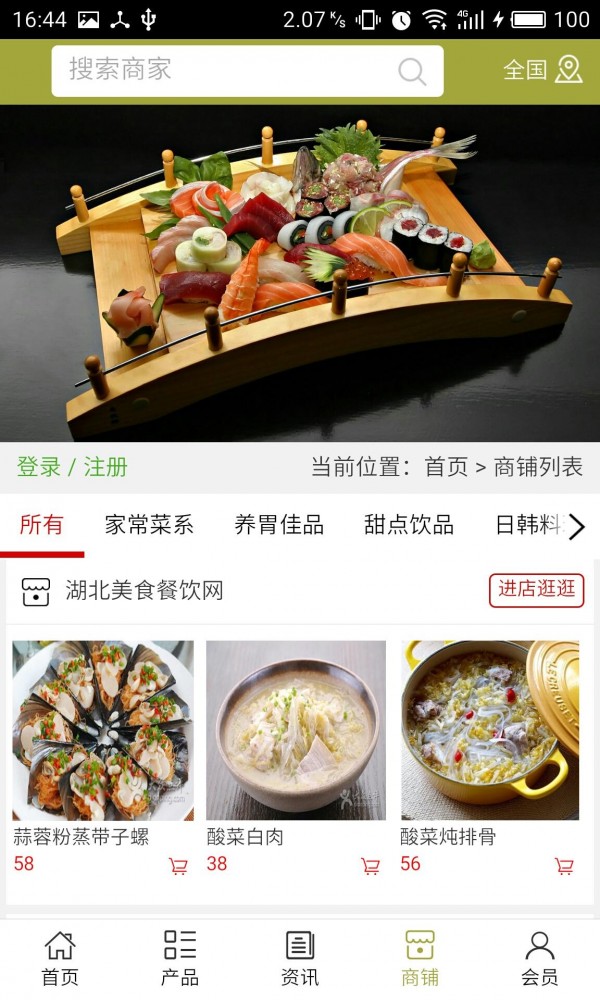Add 酸菜白肉 to the cart
Image resolution: width=600 pixels, height=1000 pixels.
(x=370, y=865)
